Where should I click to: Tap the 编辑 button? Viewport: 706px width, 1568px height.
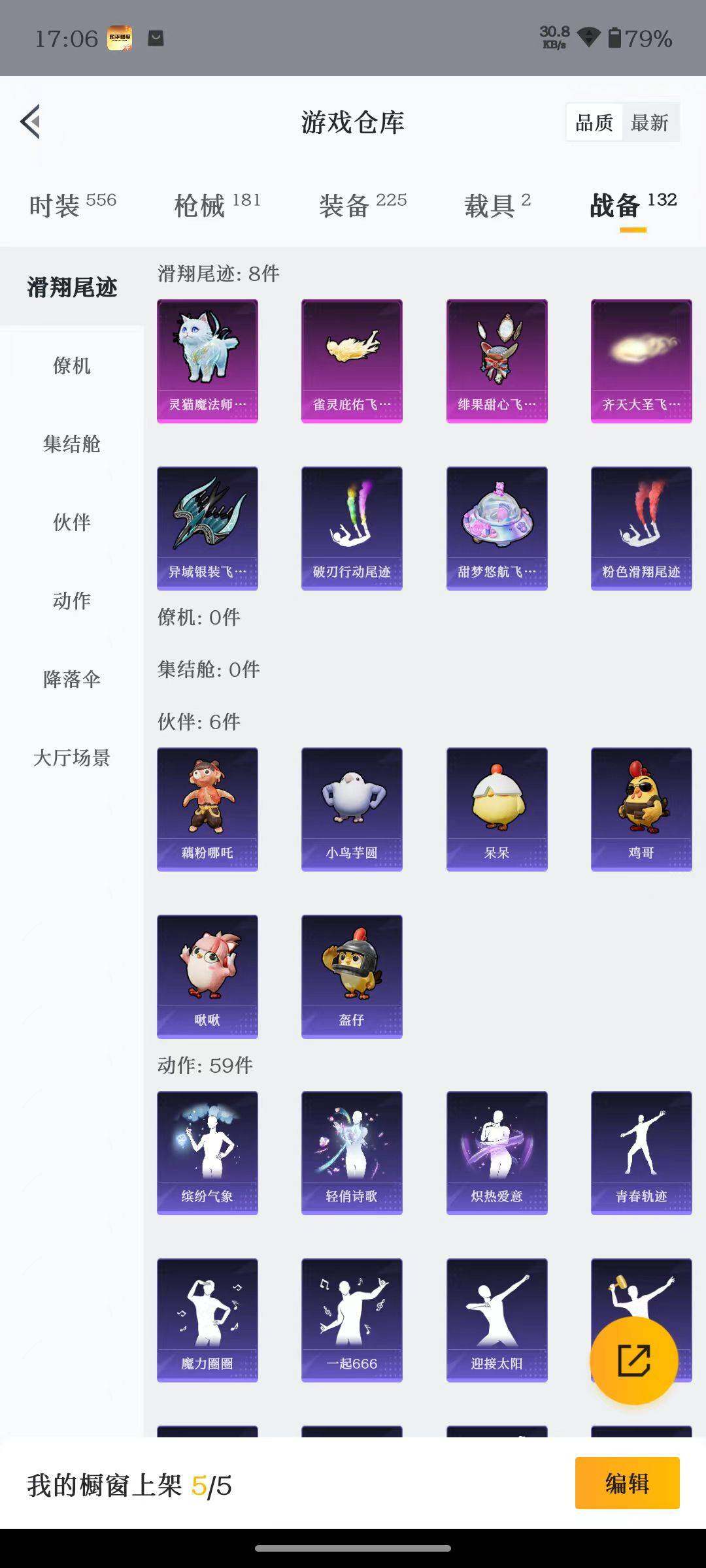point(627,1483)
